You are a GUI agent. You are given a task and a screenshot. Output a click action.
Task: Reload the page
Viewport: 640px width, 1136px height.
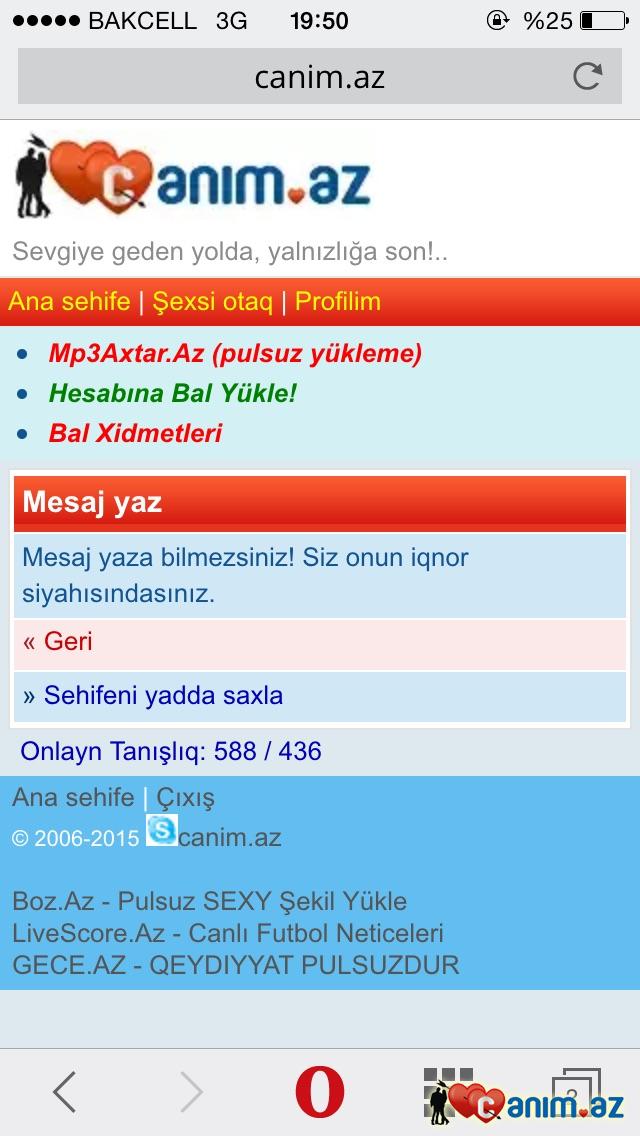coord(587,77)
